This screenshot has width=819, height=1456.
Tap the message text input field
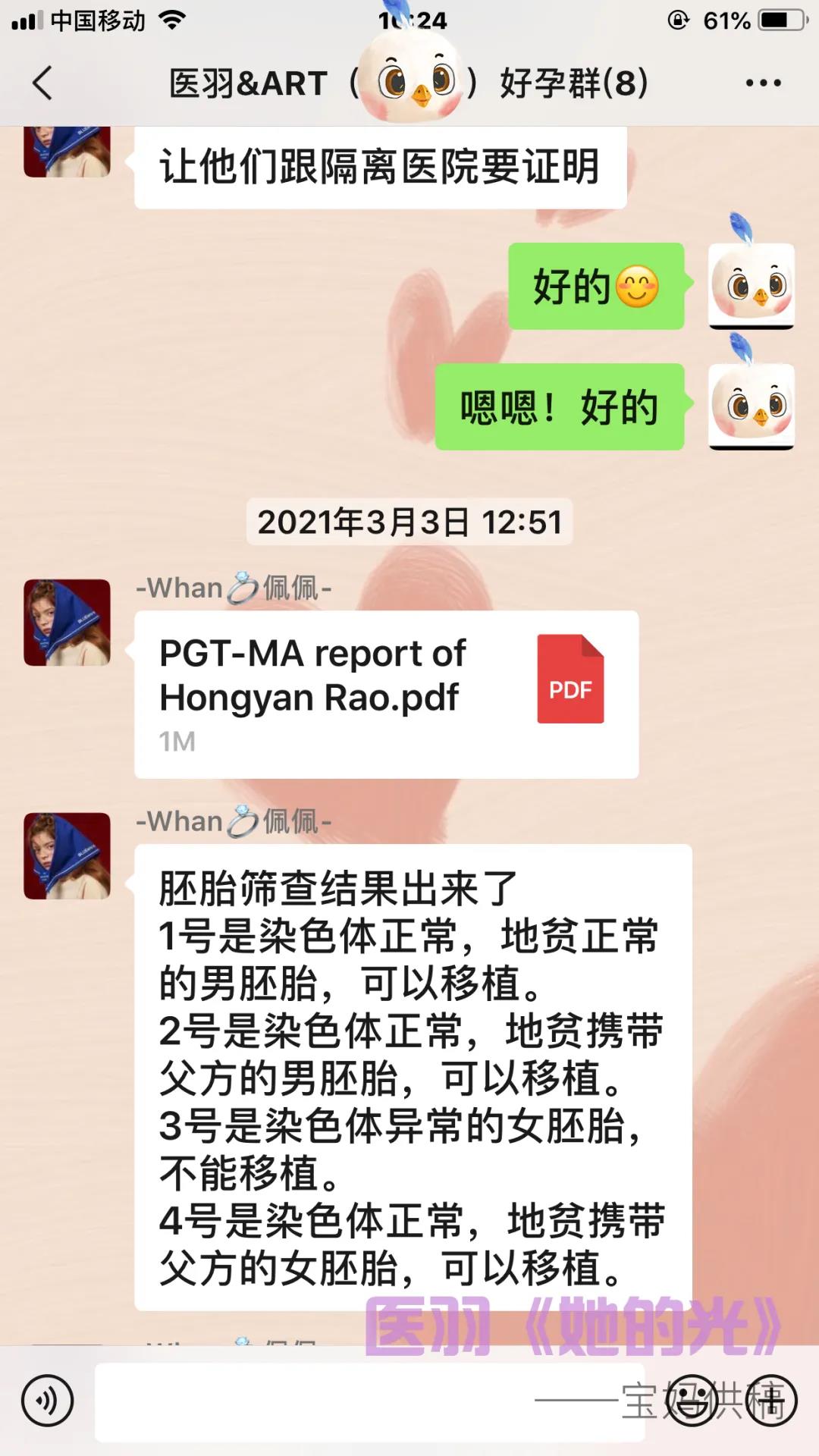(369, 1401)
